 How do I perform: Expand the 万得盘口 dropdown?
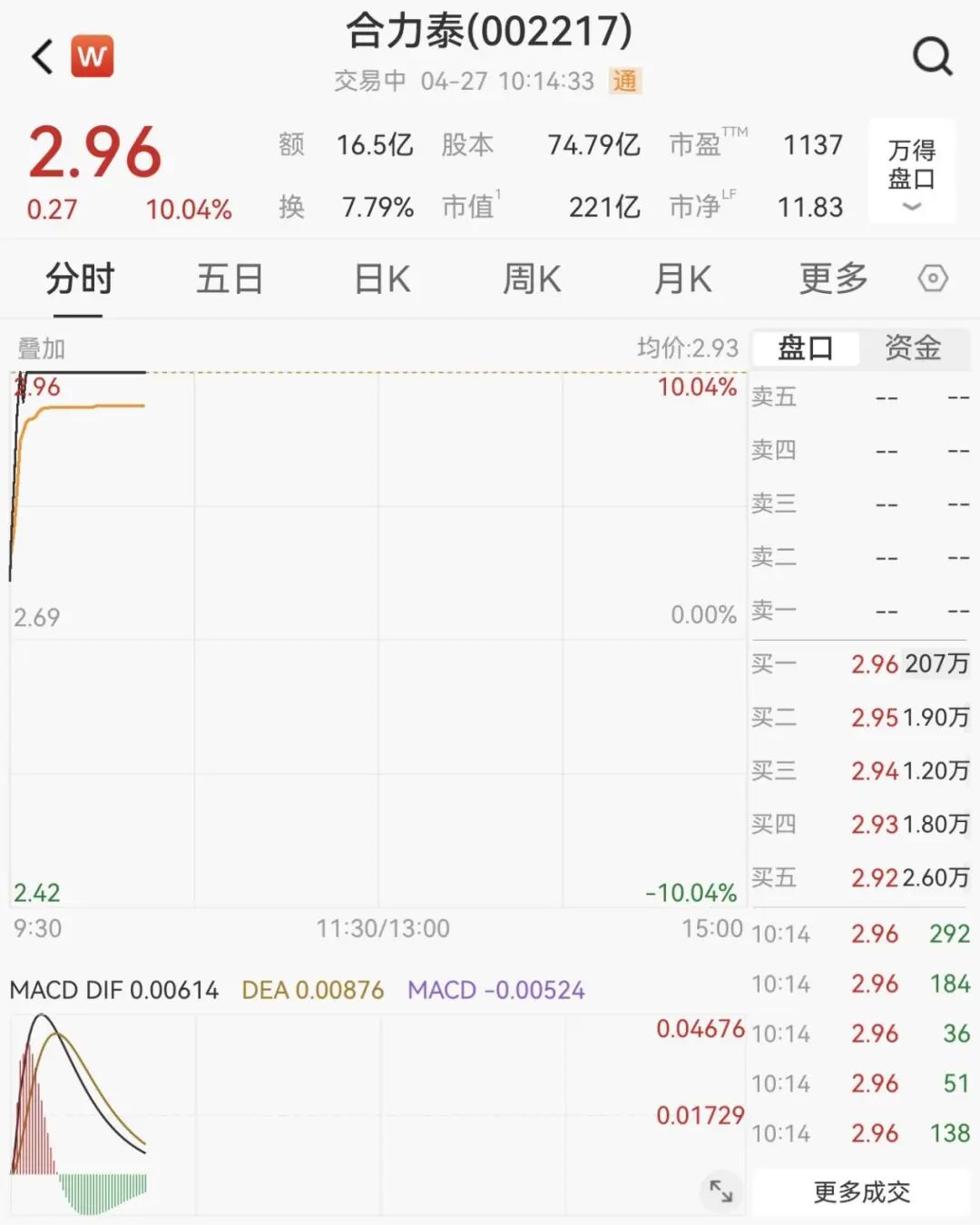tap(911, 172)
